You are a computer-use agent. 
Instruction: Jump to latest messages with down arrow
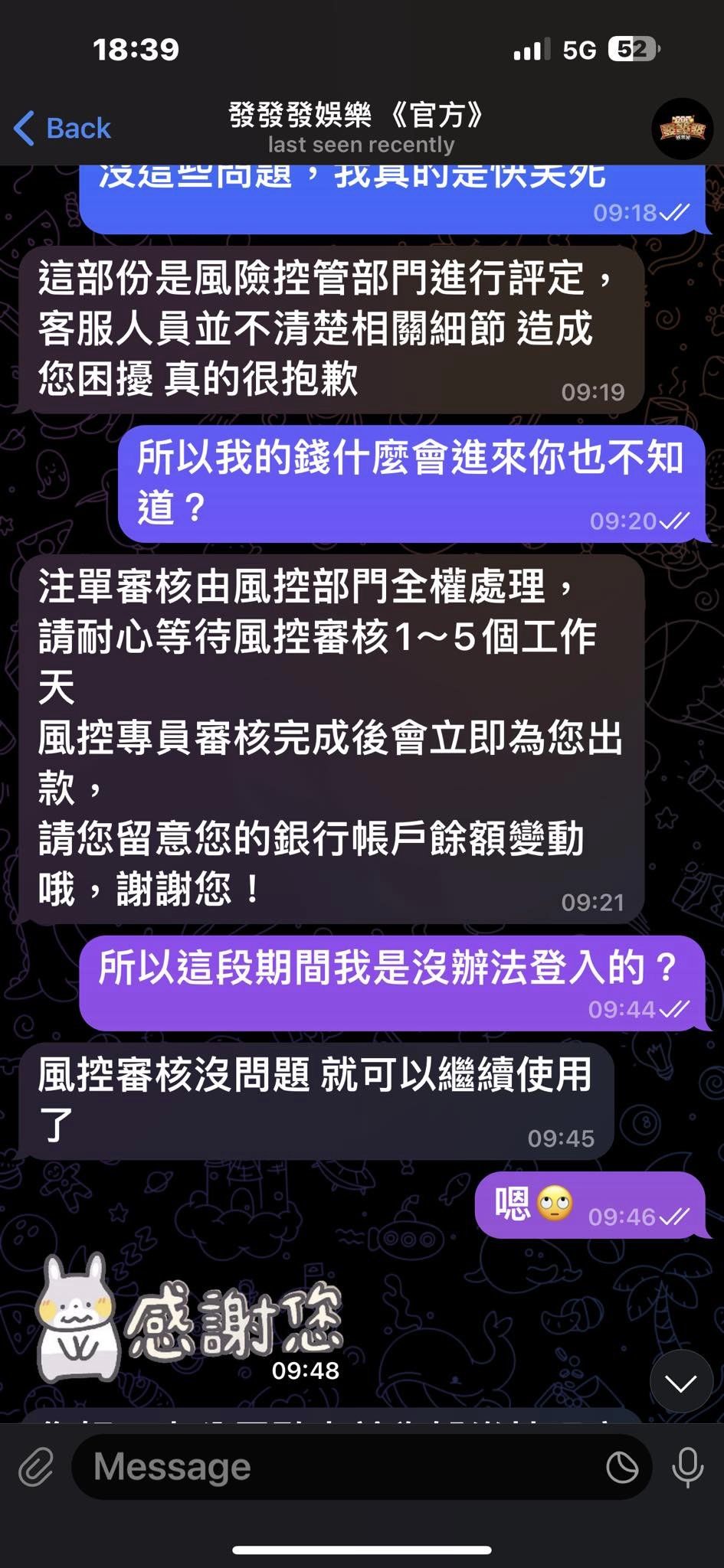[x=681, y=1382]
